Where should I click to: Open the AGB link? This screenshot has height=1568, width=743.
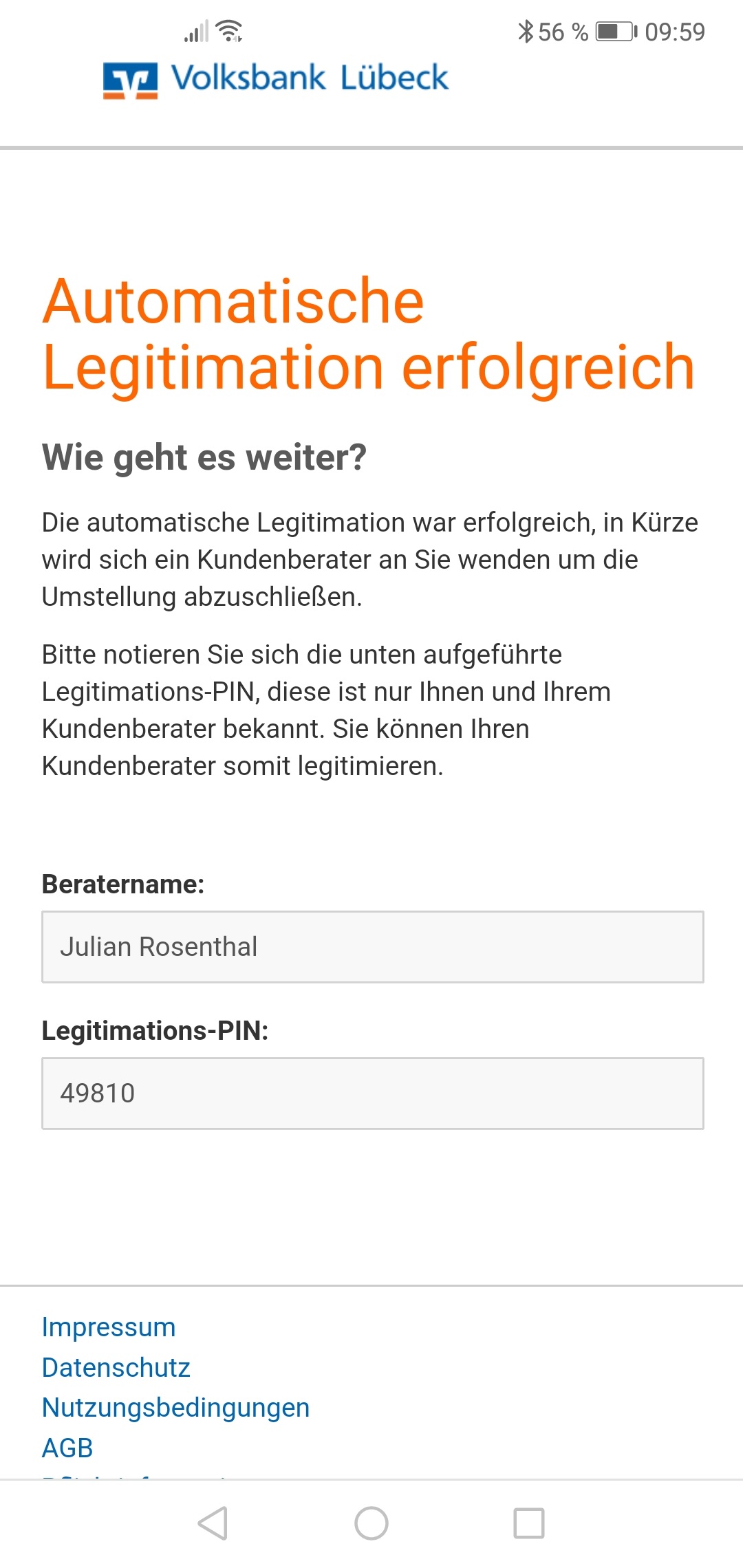pyautogui.click(x=67, y=1448)
